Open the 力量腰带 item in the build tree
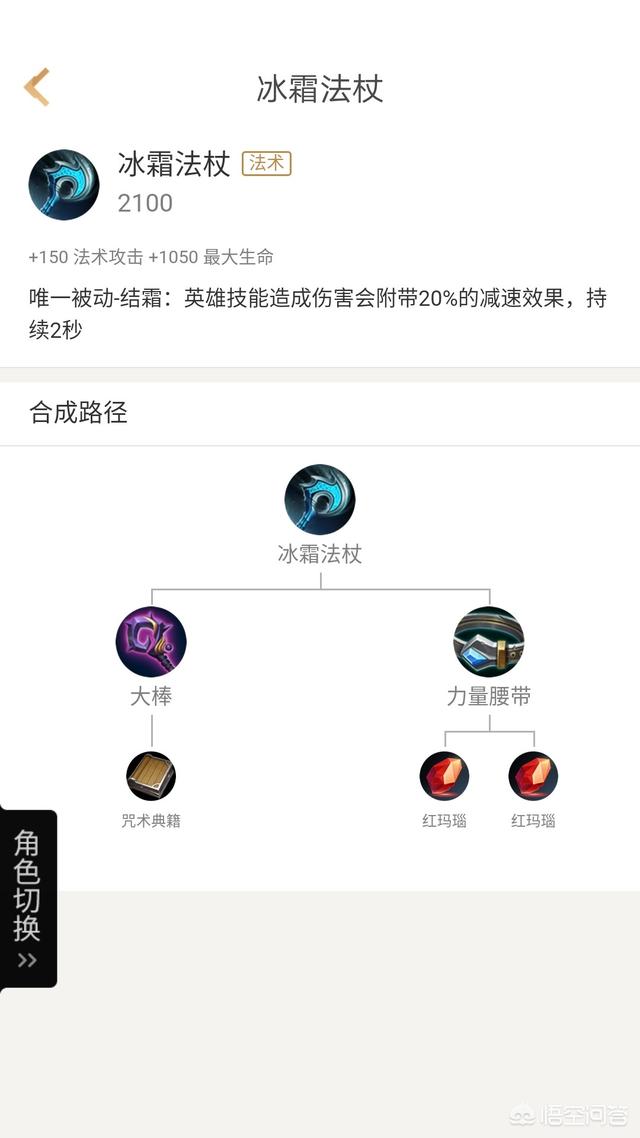Image resolution: width=640 pixels, height=1138 pixels. click(489, 642)
